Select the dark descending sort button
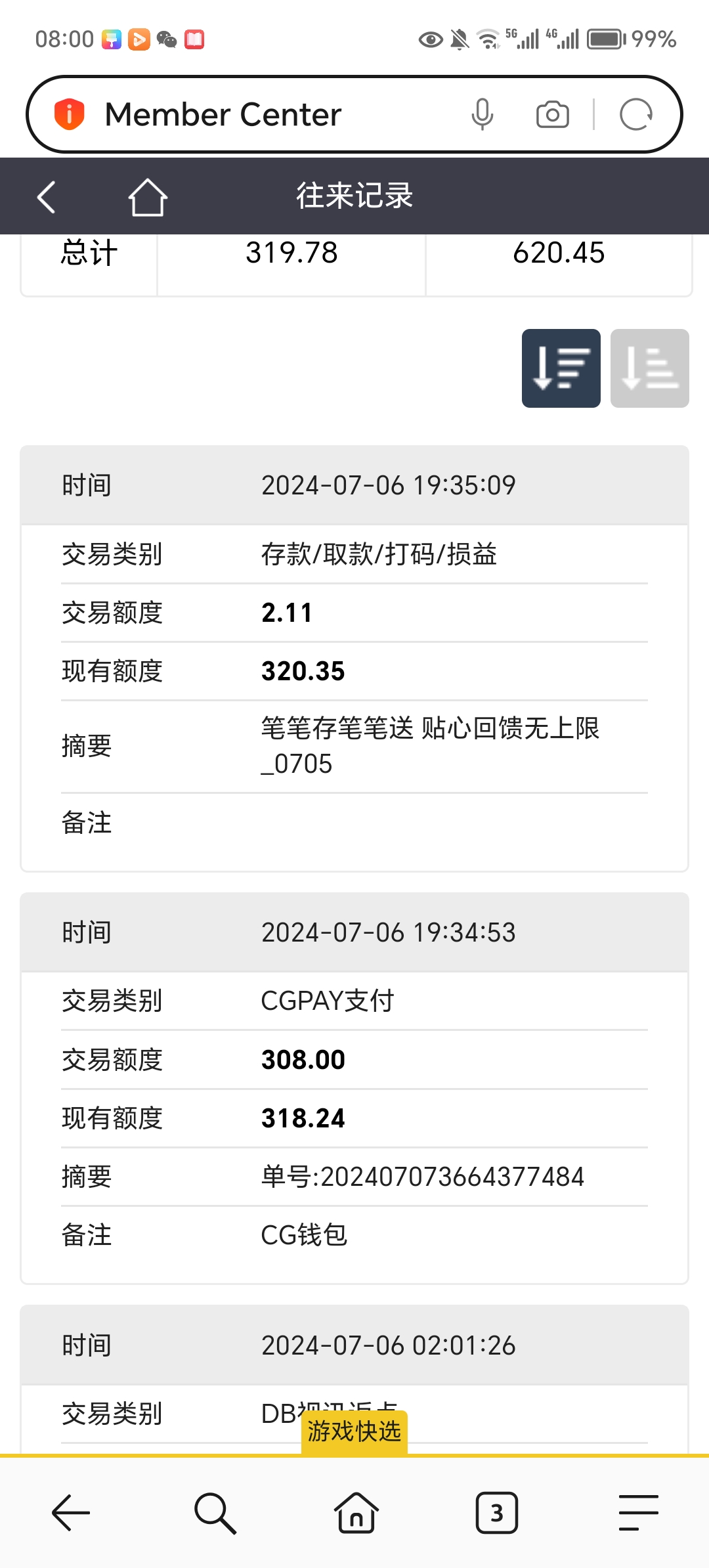The image size is (709, 1568). tap(561, 368)
